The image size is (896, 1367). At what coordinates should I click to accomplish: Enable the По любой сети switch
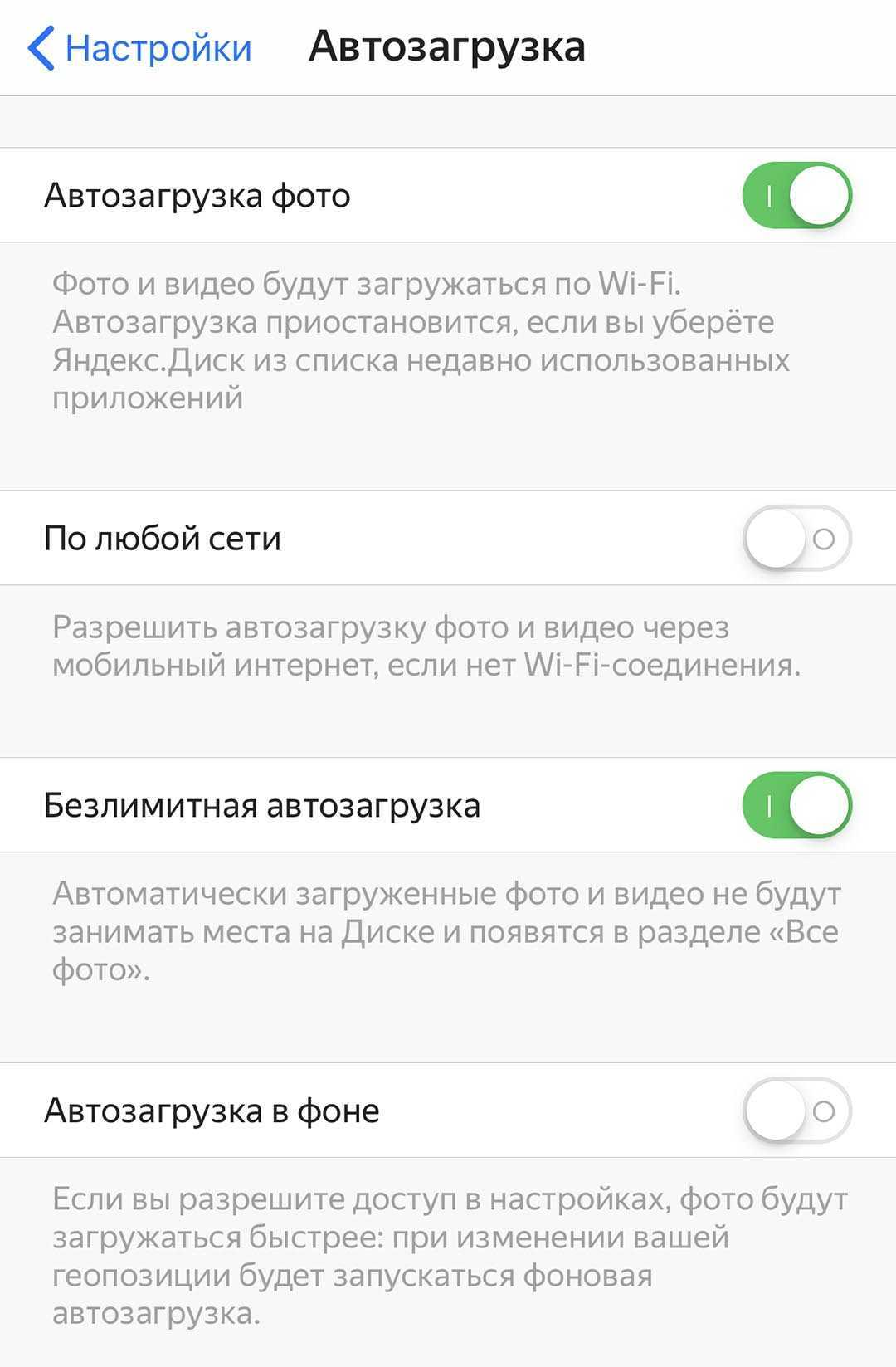pos(796,539)
